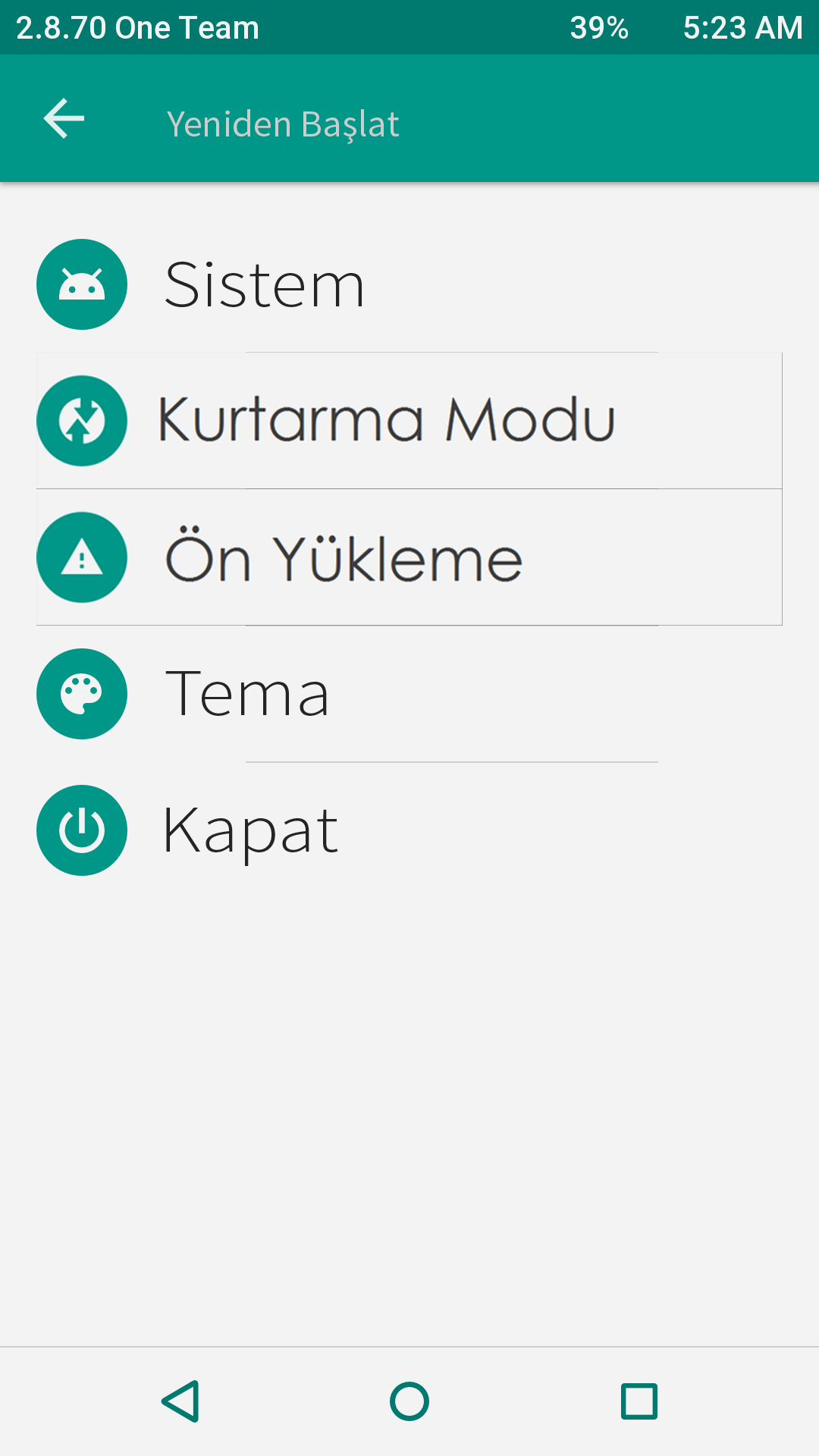The image size is (819, 1456).
Task: Select the Sistem reboot option
Action: point(265,284)
